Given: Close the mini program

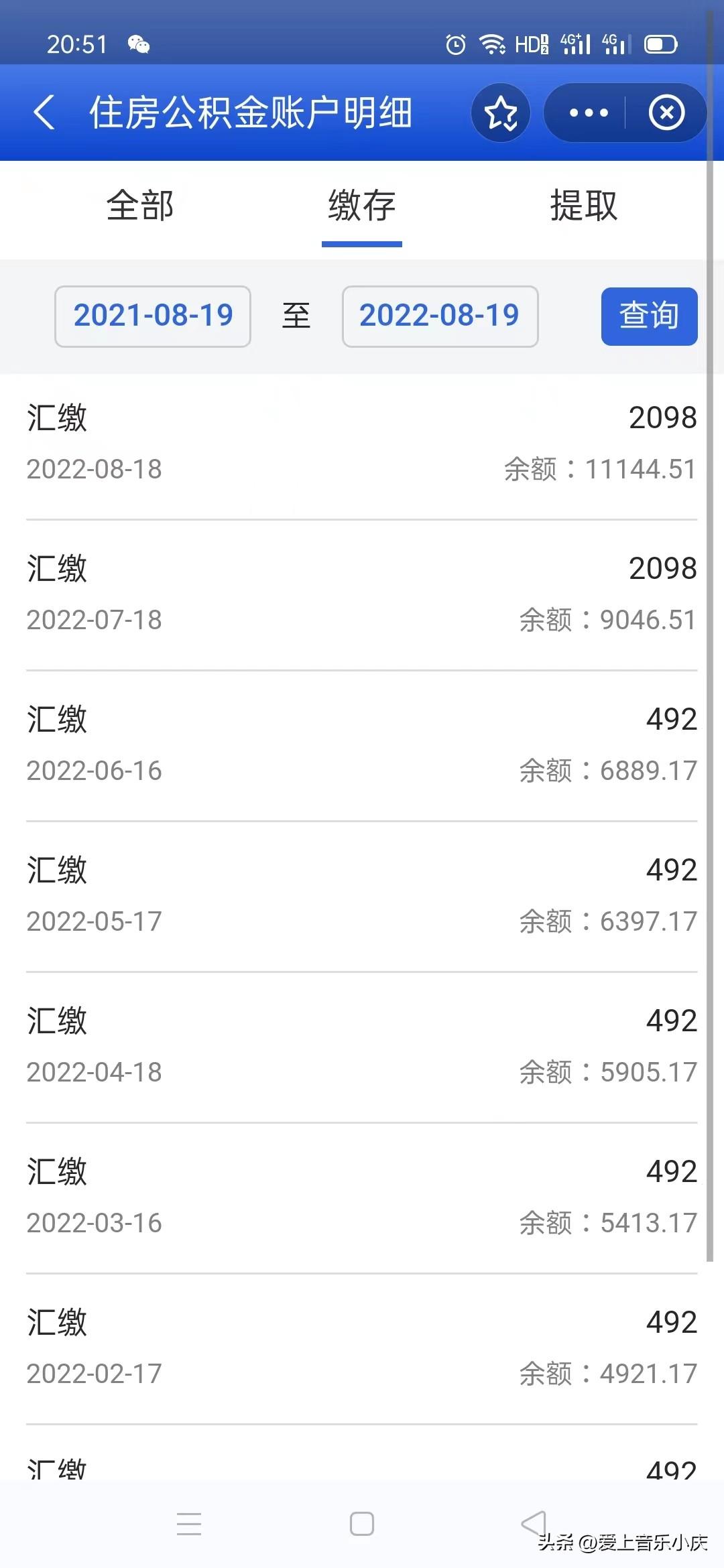Looking at the screenshot, I should [x=667, y=113].
